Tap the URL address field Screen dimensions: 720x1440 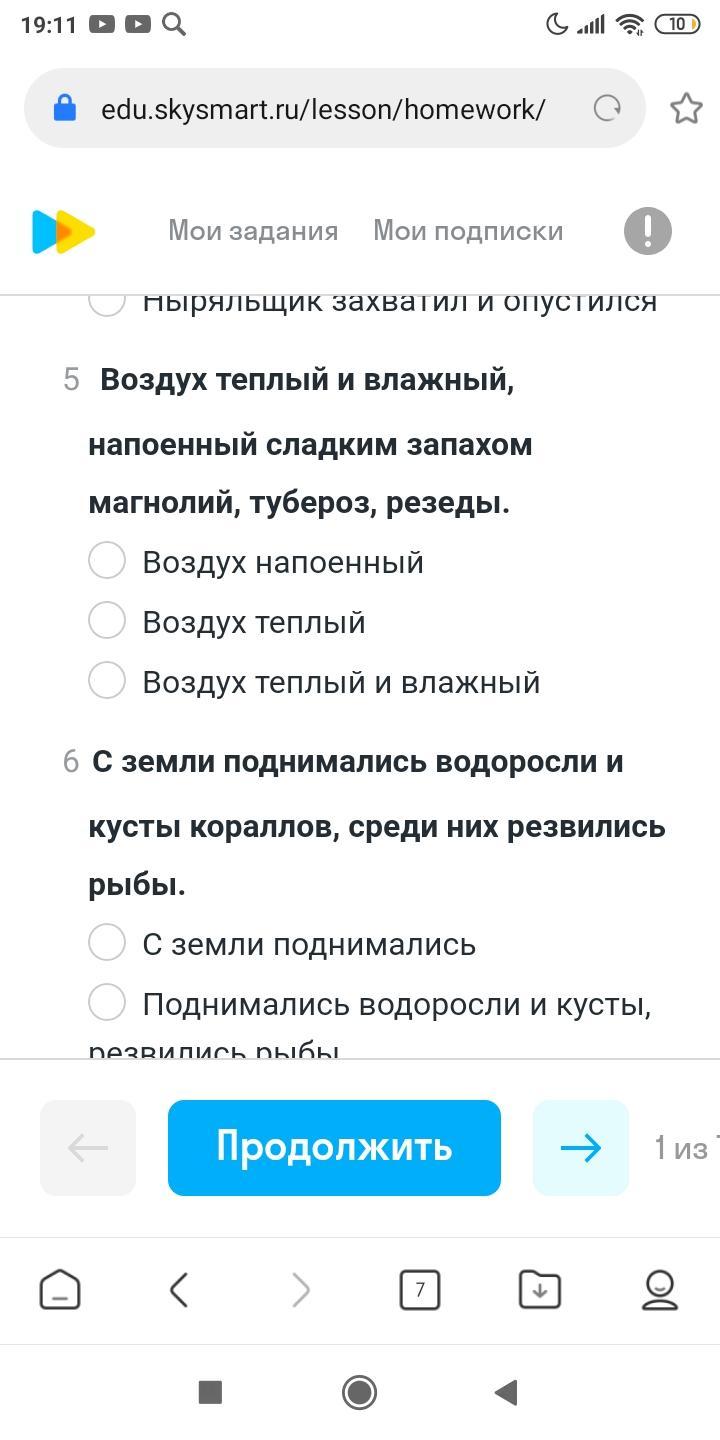[322, 108]
